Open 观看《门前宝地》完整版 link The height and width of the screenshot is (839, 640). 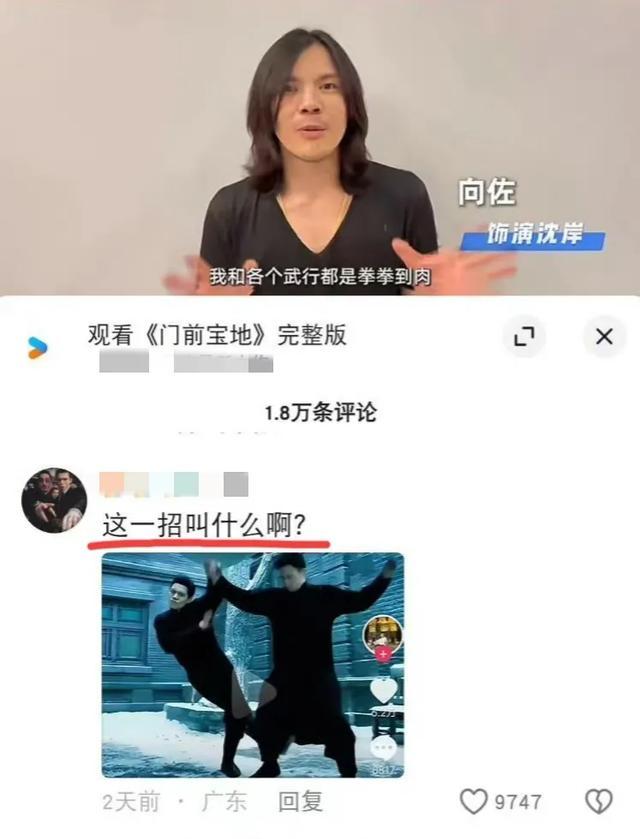click(x=217, y=336)
